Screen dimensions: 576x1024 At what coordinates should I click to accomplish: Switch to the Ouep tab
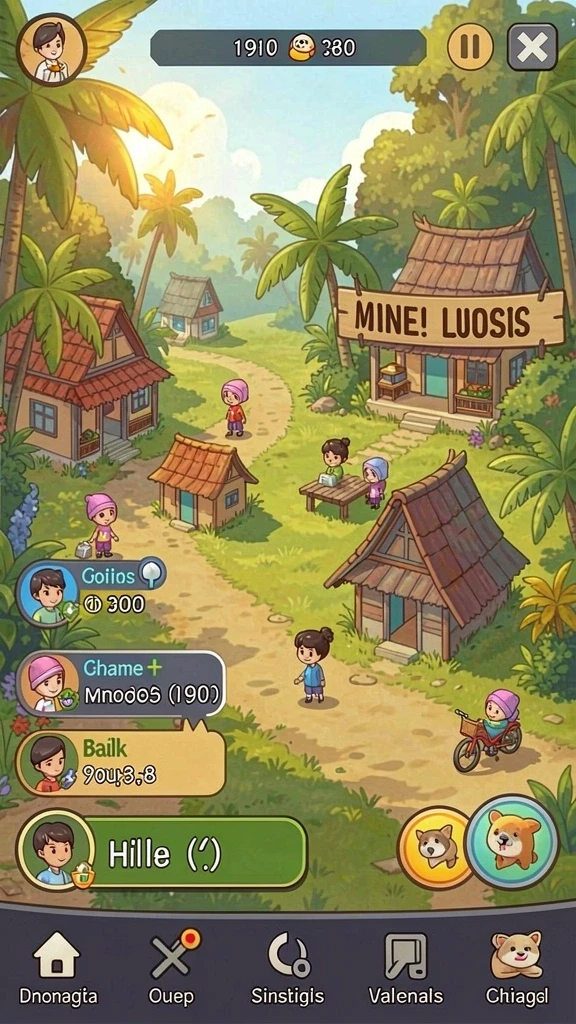click(x=172, y=968)
